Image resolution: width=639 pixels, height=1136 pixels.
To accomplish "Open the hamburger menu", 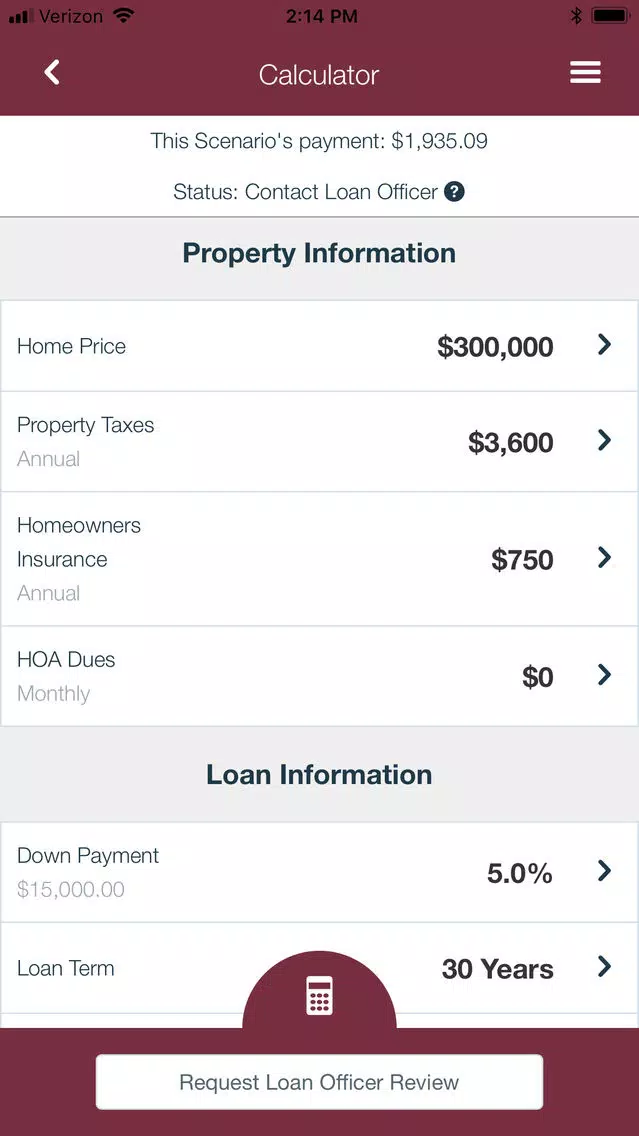I will 585,72.
